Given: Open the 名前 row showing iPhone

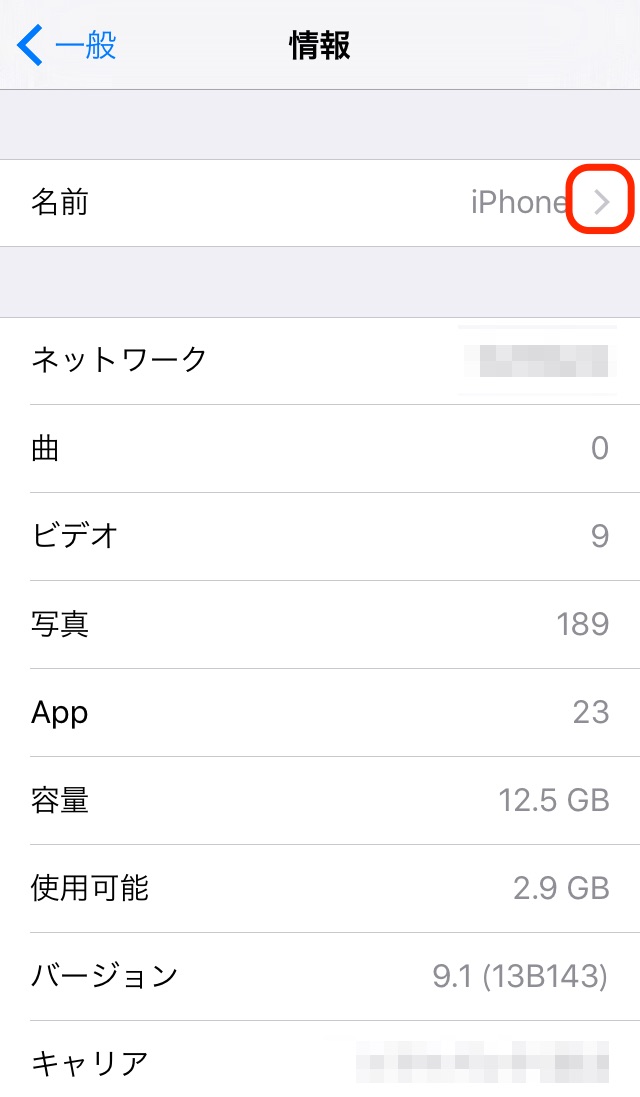Looking at the screenshot, I should coord(320,203).
